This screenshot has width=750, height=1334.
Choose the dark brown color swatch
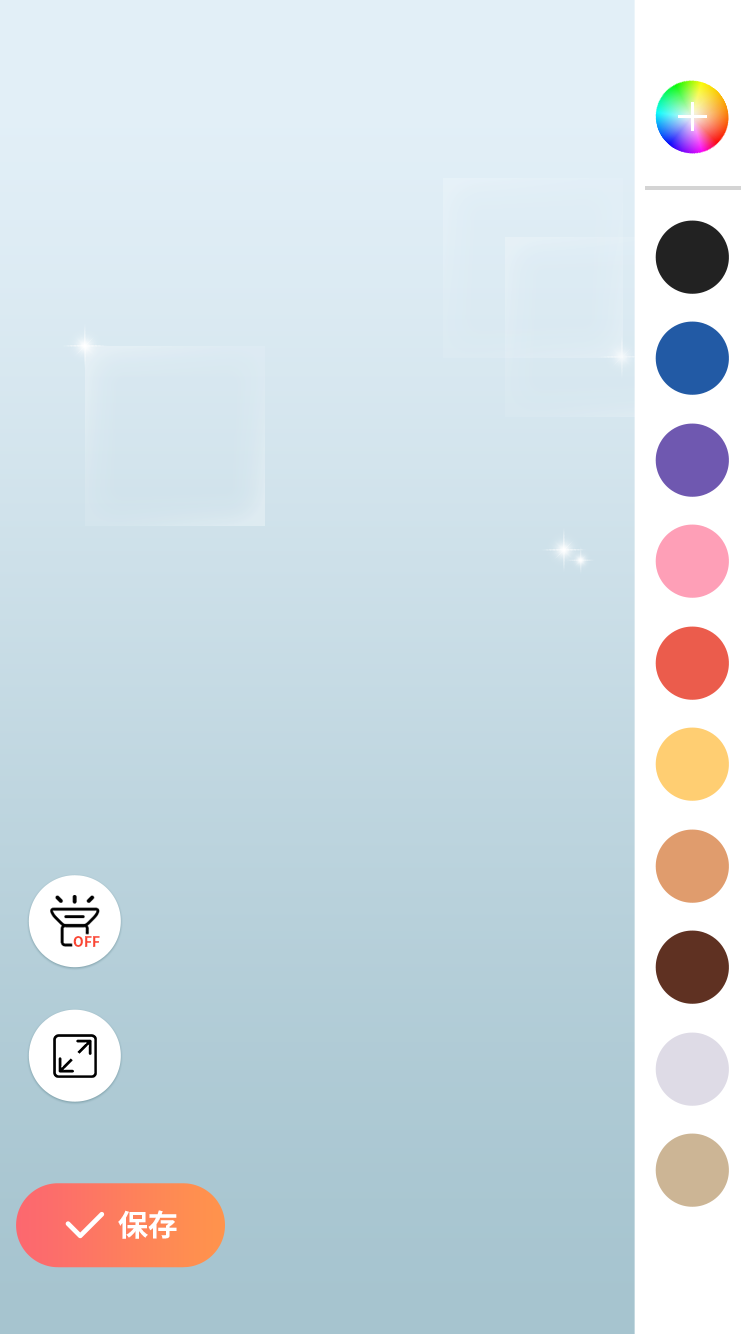point(692,967)
